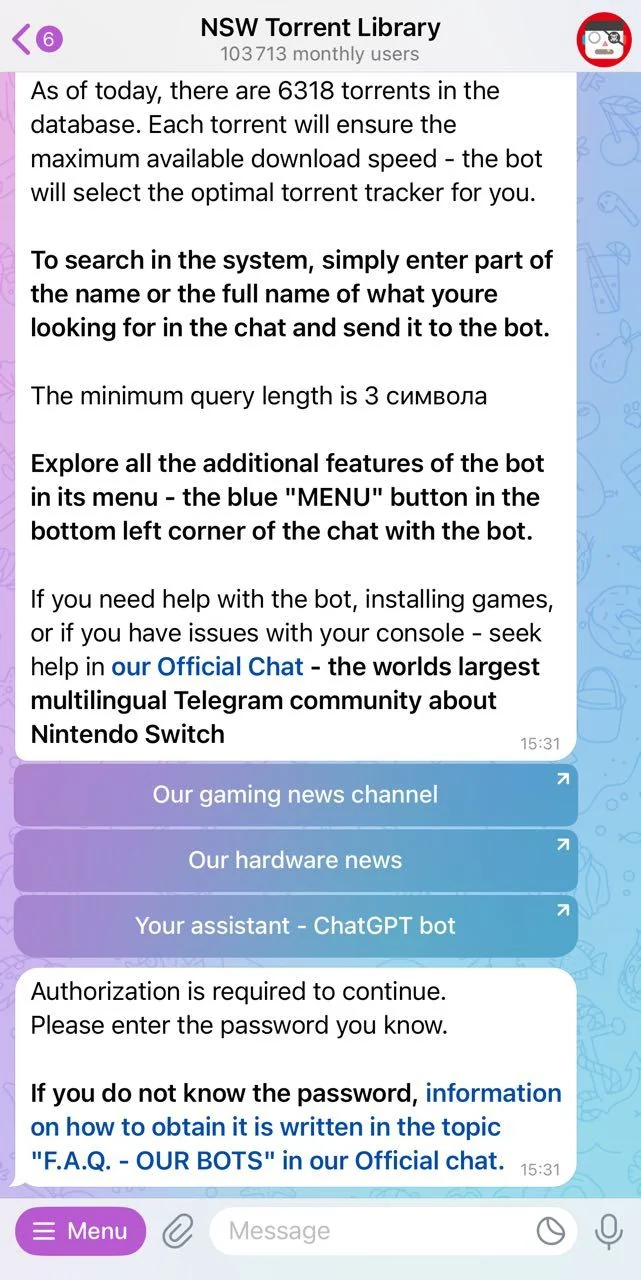Viewport: 641px width, 1280px height.
Task: Open the NSW Torrent Library bot avatar
Action: [x=604, y=39]
